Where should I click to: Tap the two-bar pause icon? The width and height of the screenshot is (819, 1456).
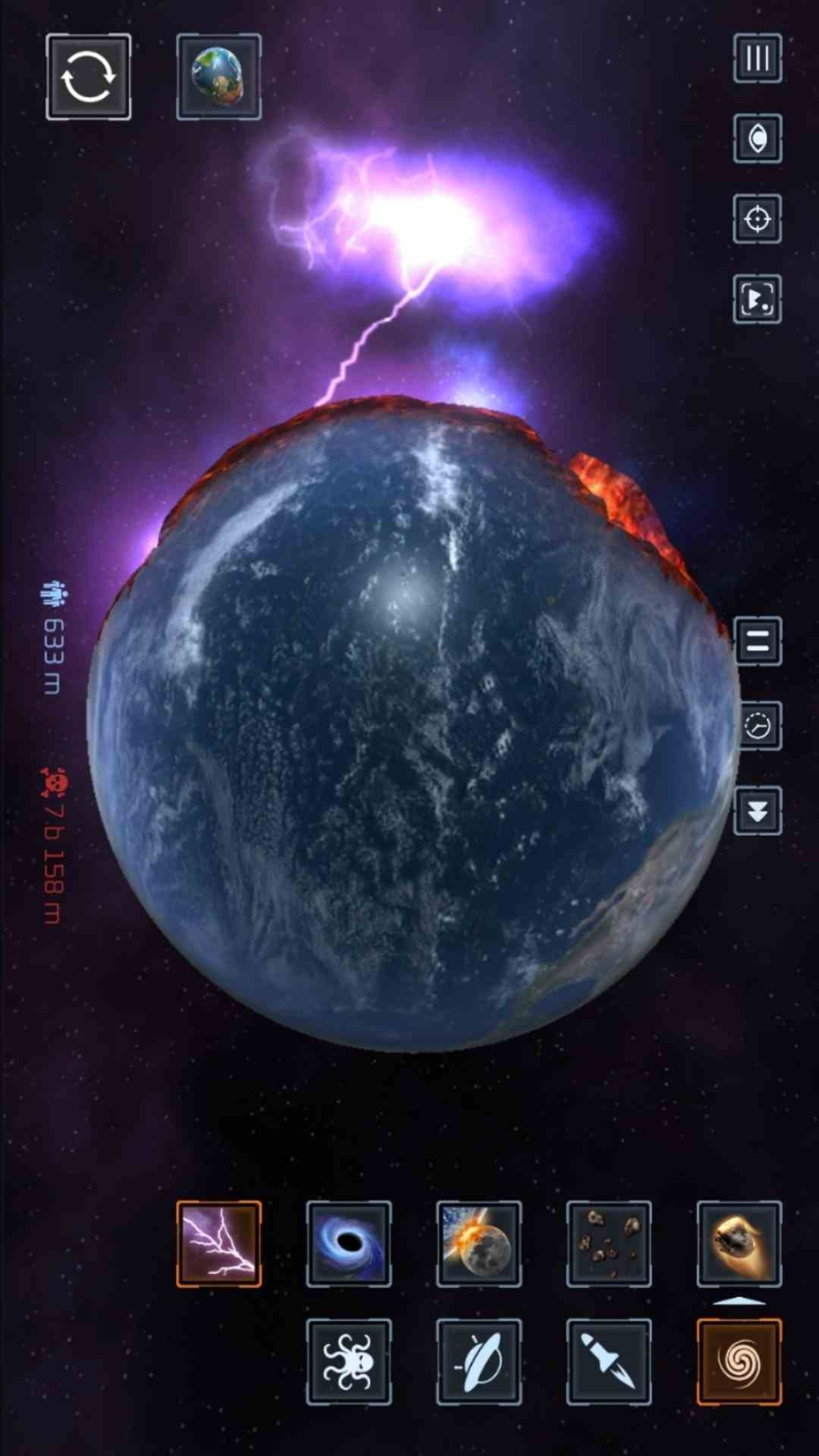pyautogui.click(x=757, y=641)
